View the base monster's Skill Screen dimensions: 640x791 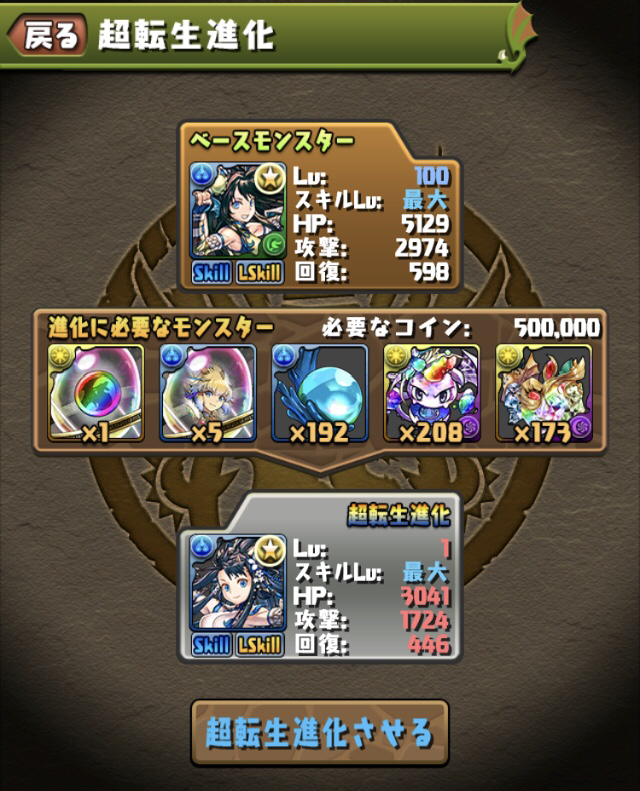tap(212, 273)
